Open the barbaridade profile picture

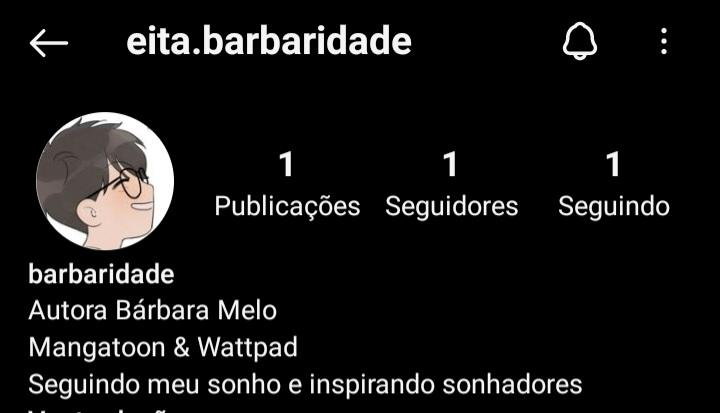(x=105, y=180)
